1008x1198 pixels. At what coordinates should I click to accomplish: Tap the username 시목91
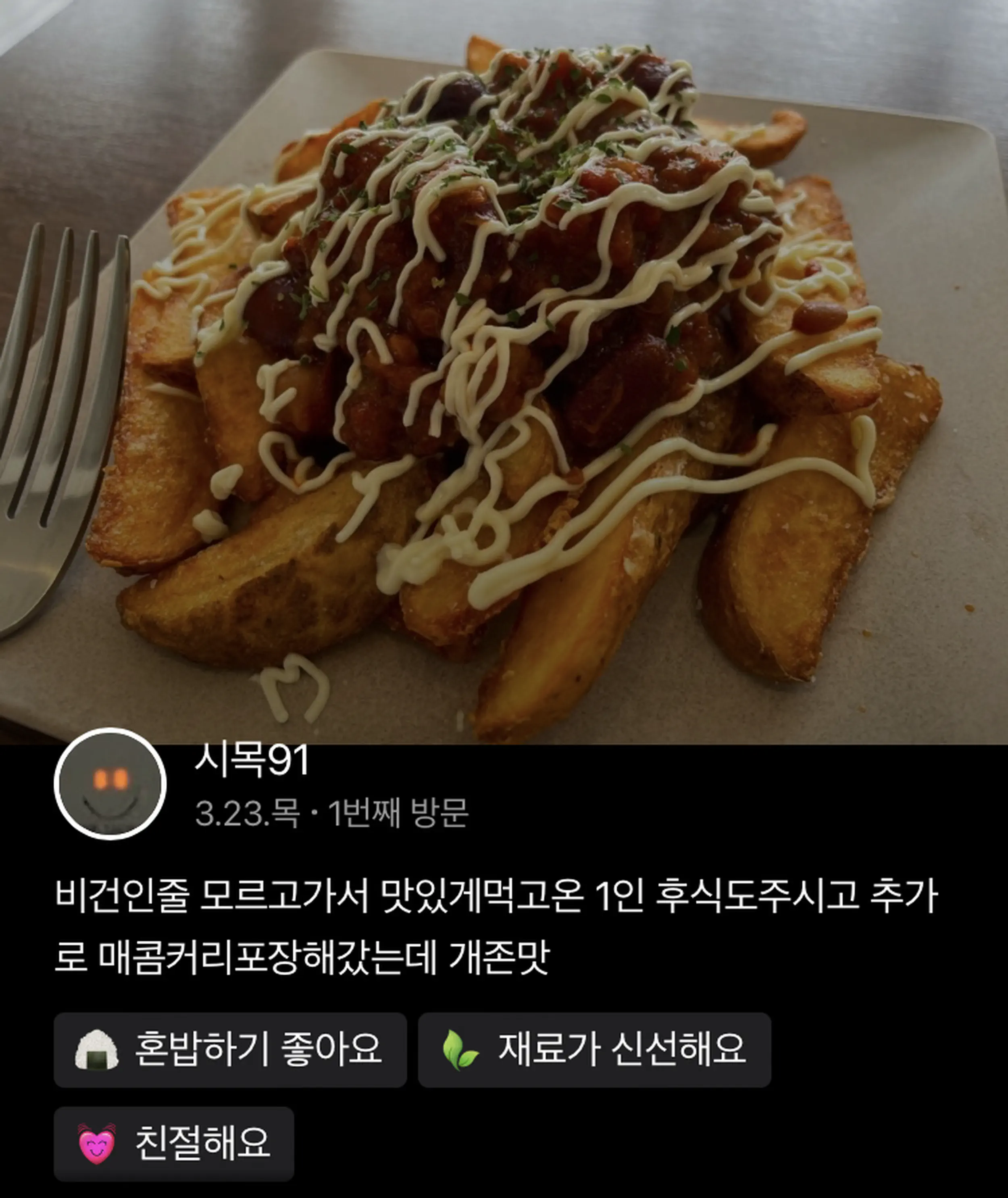pyautogui.click(x=252, y=761)
